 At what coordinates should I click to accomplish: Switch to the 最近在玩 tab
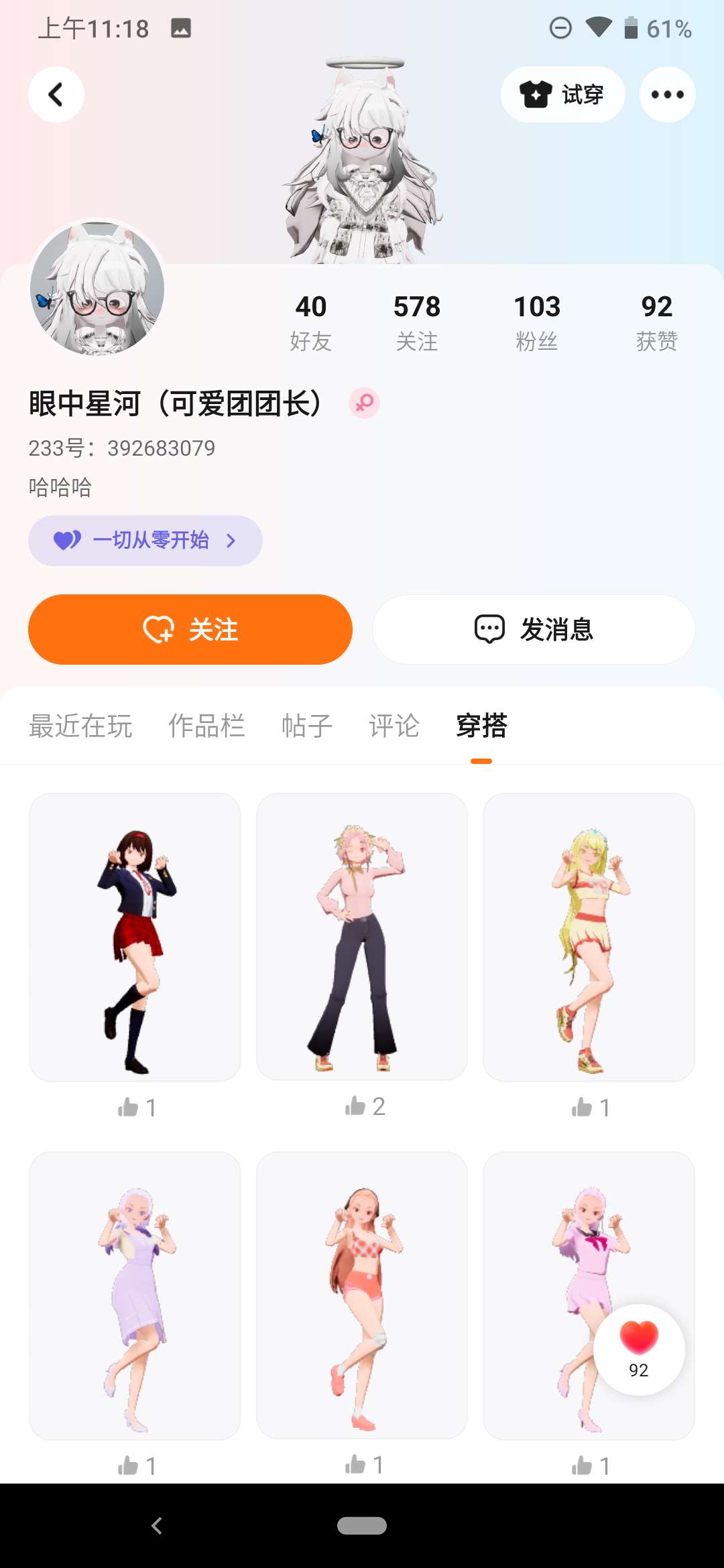click(80, 726)
